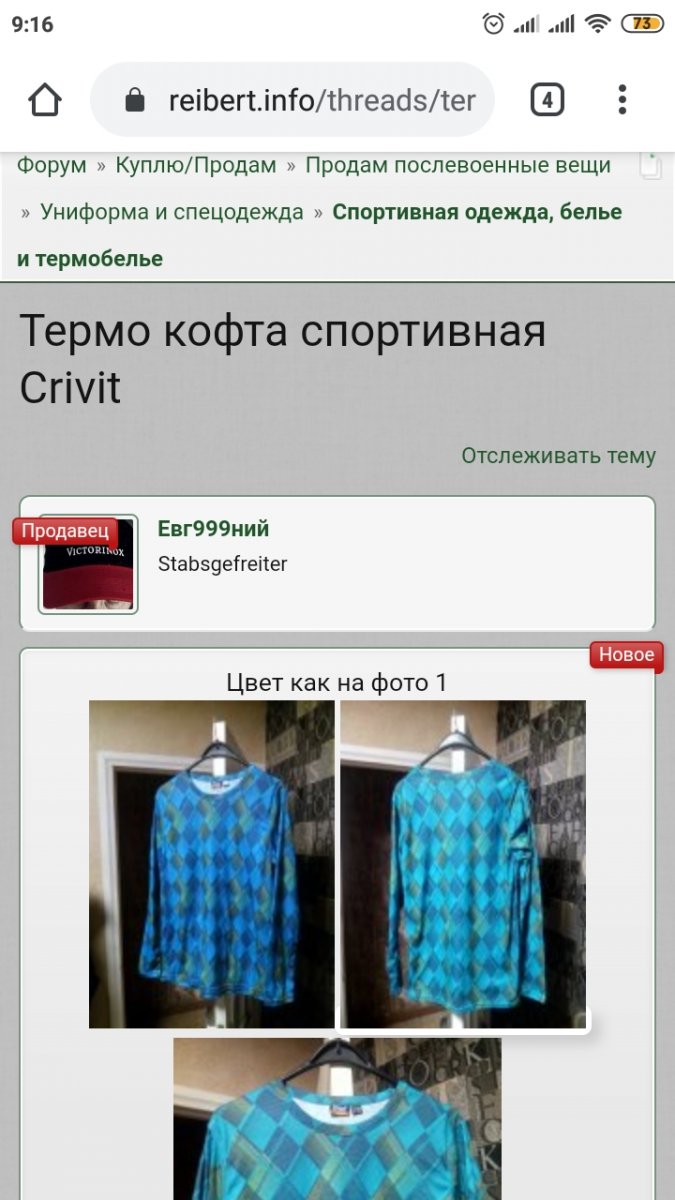Viewport: 675px width, 1200px height.
Task: Go to Куплю/Продам section
Action: 195,165
